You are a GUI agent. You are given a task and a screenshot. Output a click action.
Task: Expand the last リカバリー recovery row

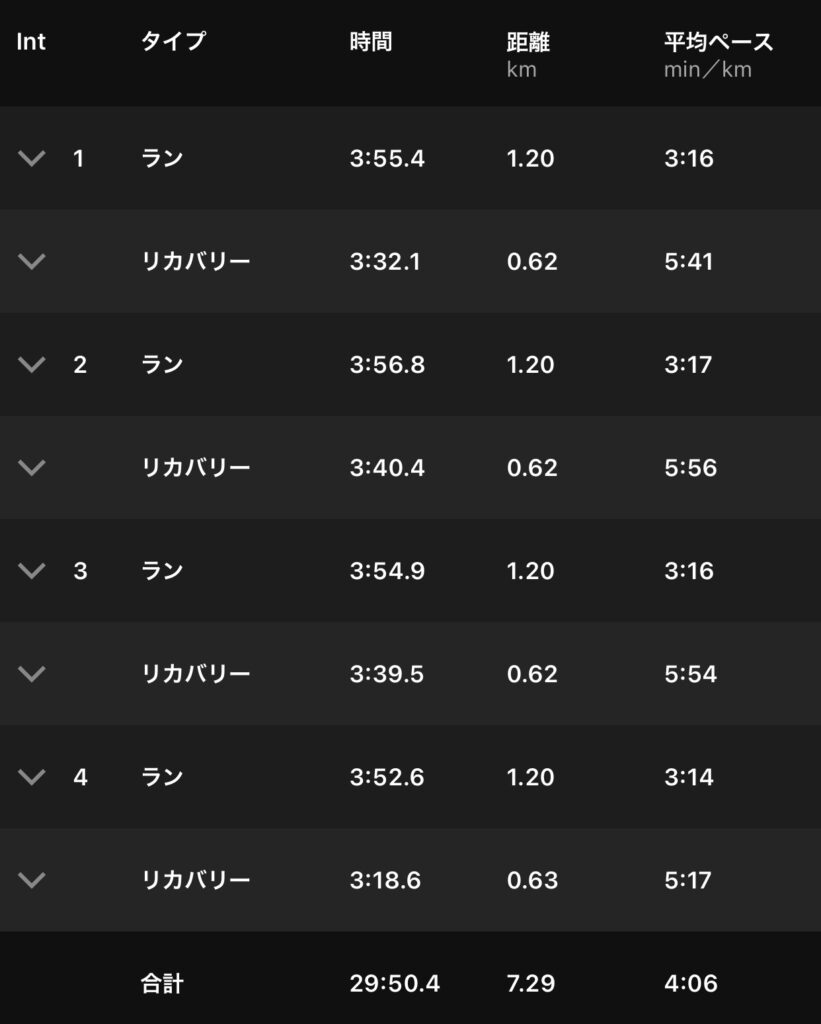(33, 880)
